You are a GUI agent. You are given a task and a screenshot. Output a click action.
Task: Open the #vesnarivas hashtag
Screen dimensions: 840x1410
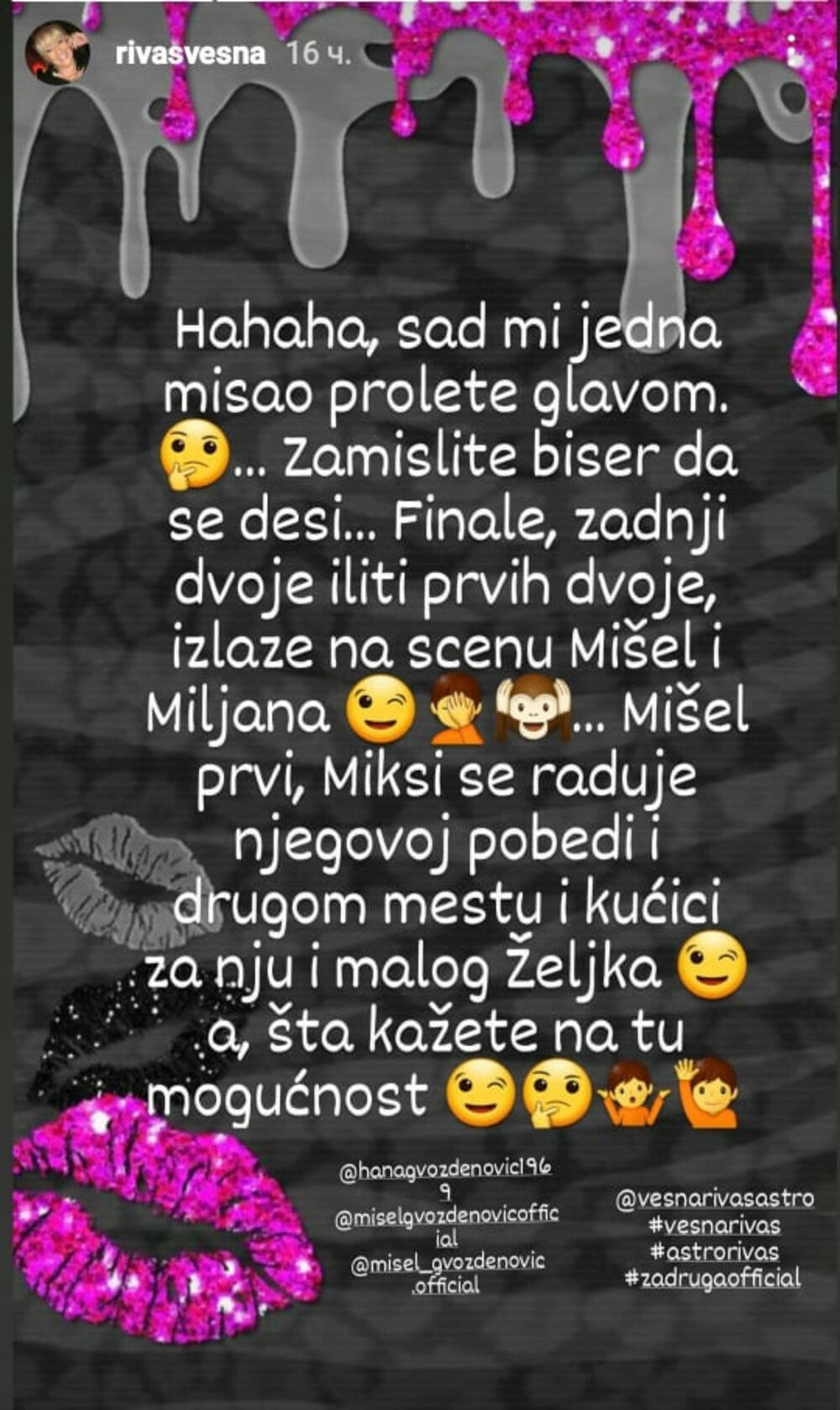(715, 1225)
